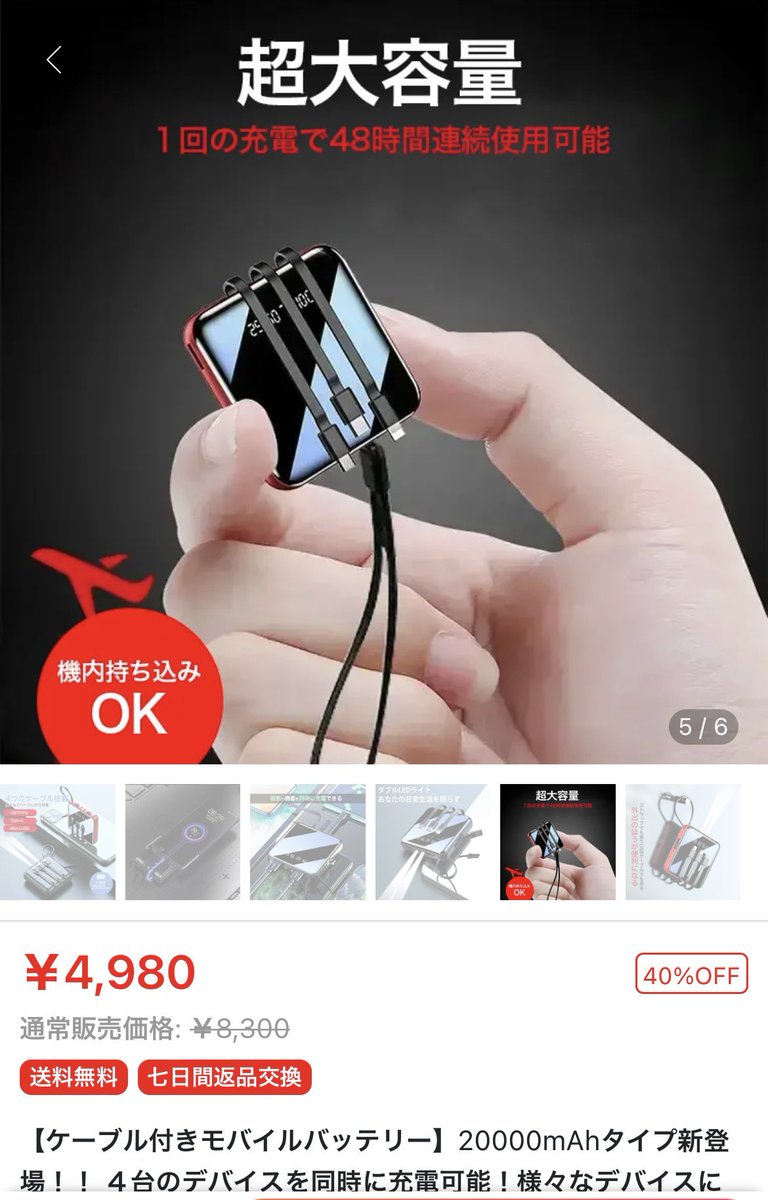The image size is (768, 1200).
Task: Select the first product thumbnail with cables
Action: 57,842
